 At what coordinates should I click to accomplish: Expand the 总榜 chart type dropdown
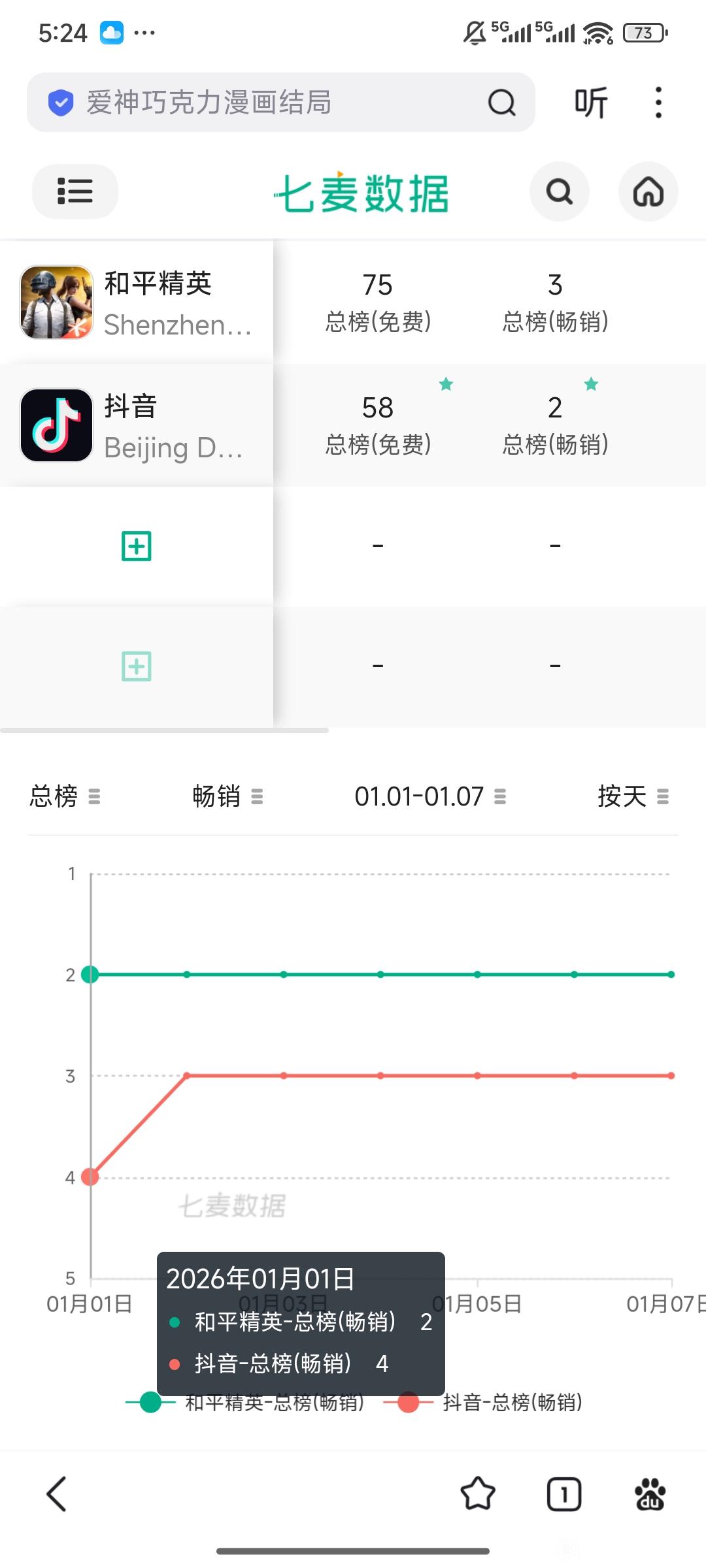pos(64,796)
